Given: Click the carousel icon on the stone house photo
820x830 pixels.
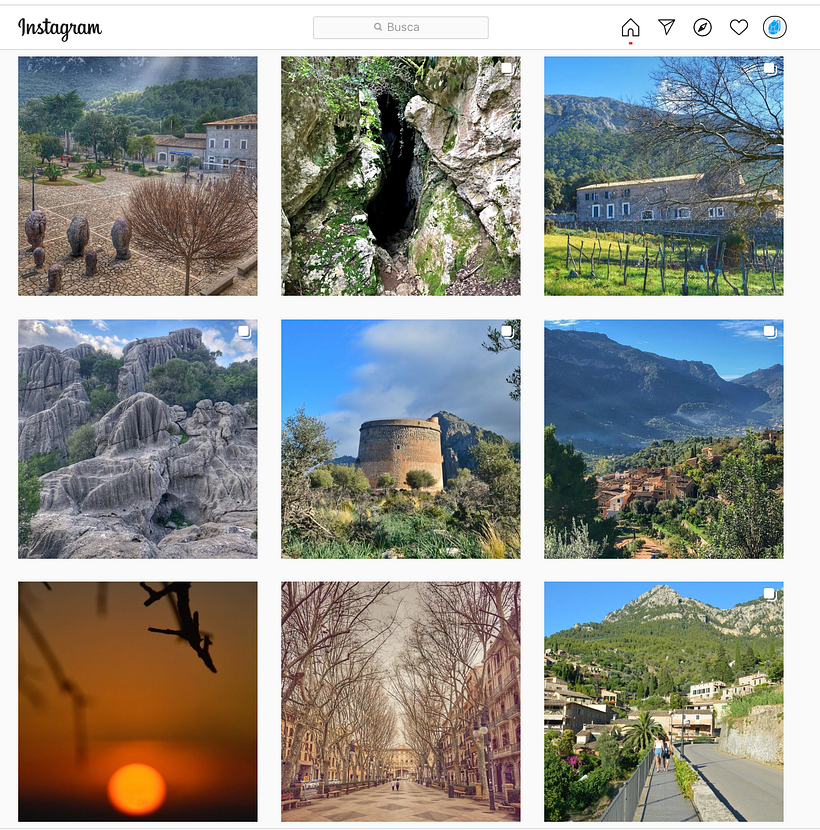Looking at the screenshot, I should pyautogui.click(x=769, y=69).
